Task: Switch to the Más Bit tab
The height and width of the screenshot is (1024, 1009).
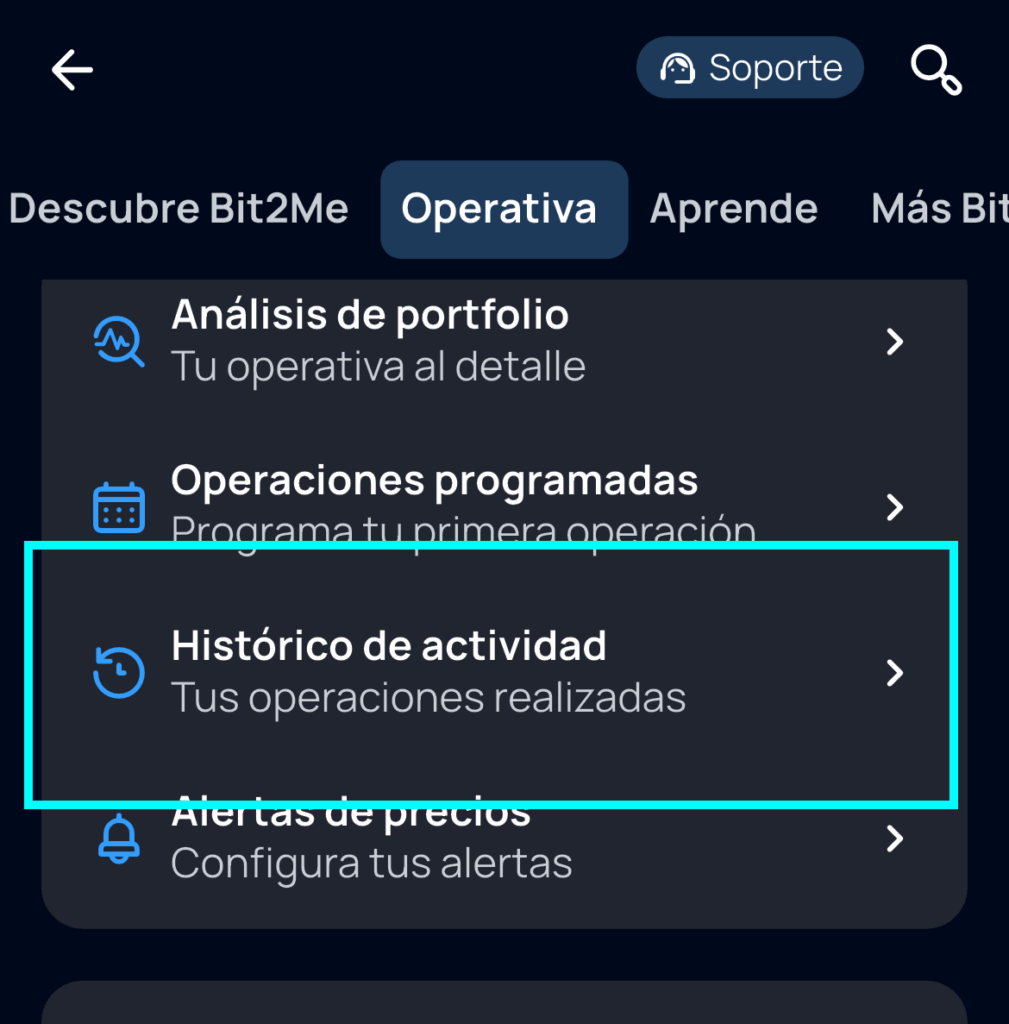Action: pyautogui.click(x=938, y=209)
